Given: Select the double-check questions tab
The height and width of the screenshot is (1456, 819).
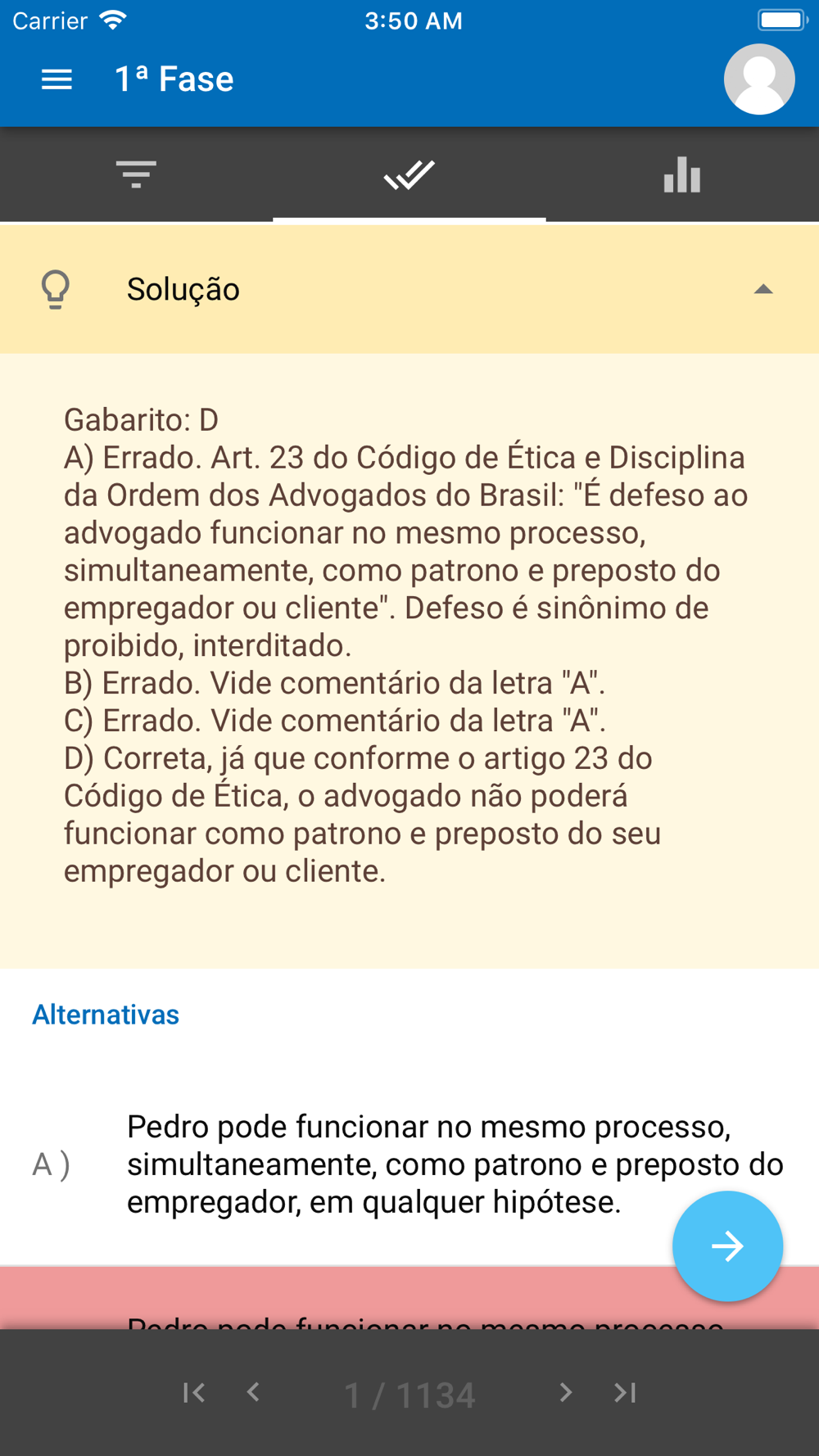Looking at the screenshot, I should point(409,174).
